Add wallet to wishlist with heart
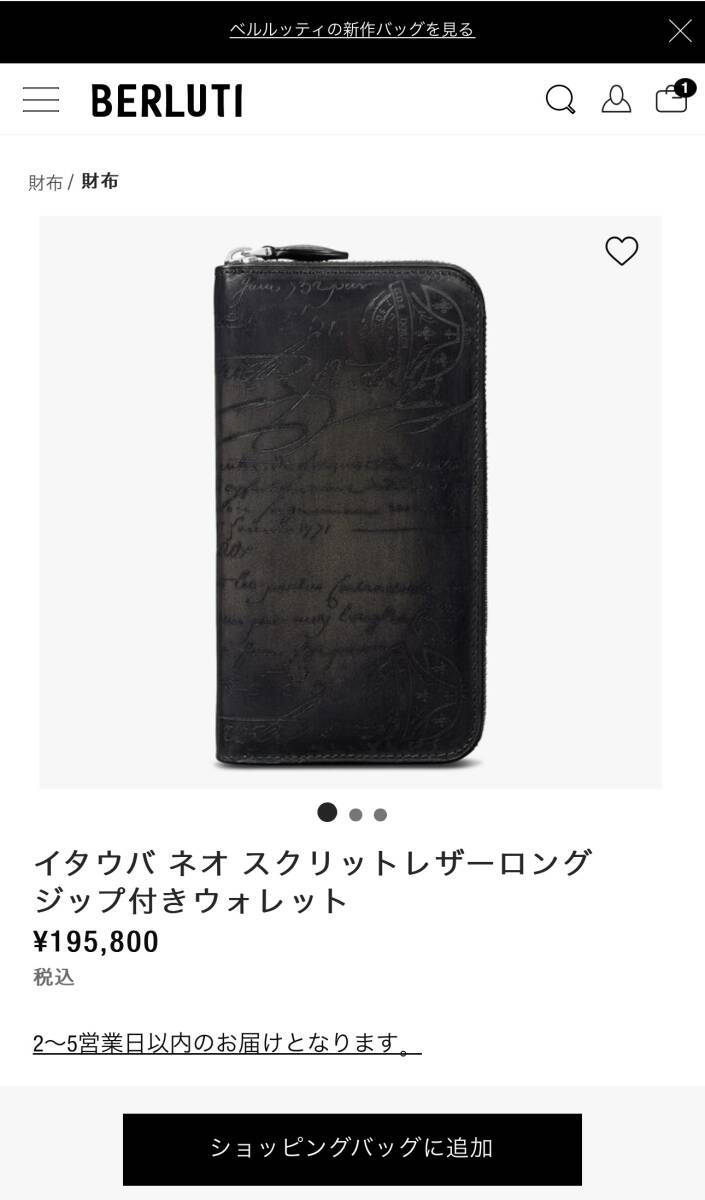 point(621,251)
